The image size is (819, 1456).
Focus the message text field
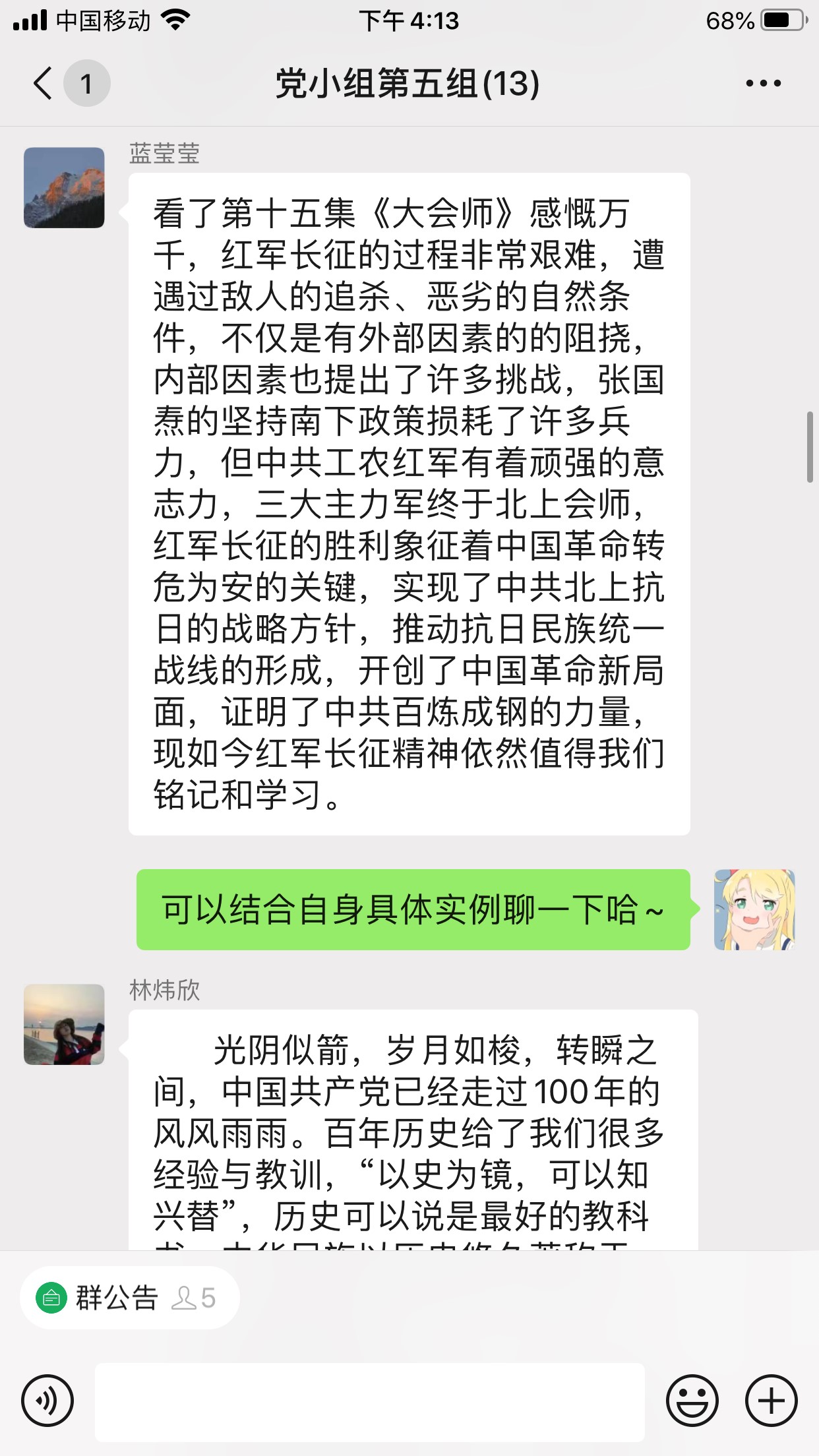369,1402
